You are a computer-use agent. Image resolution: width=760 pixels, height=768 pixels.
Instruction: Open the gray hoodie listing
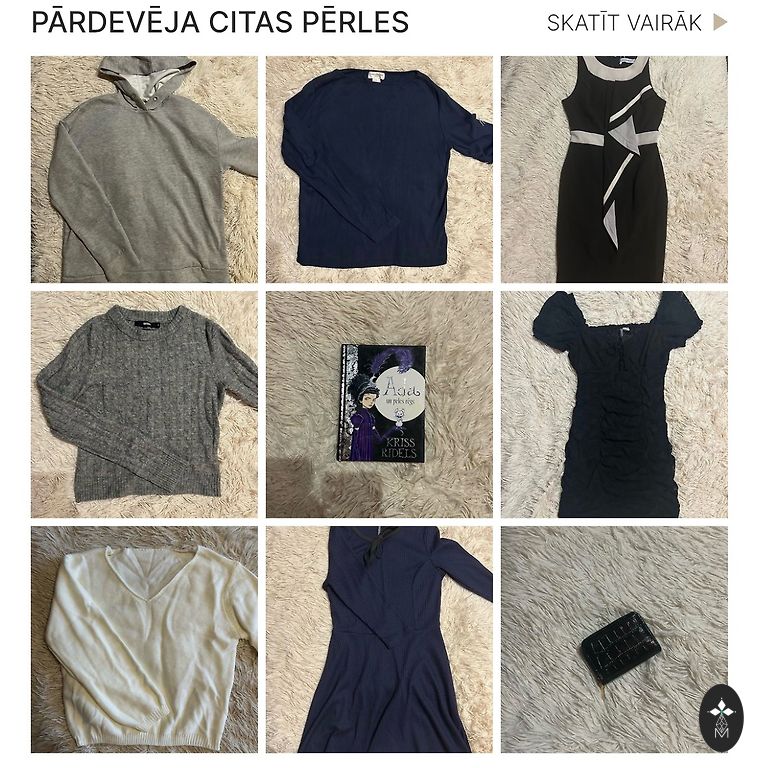(x=144, y=169)
